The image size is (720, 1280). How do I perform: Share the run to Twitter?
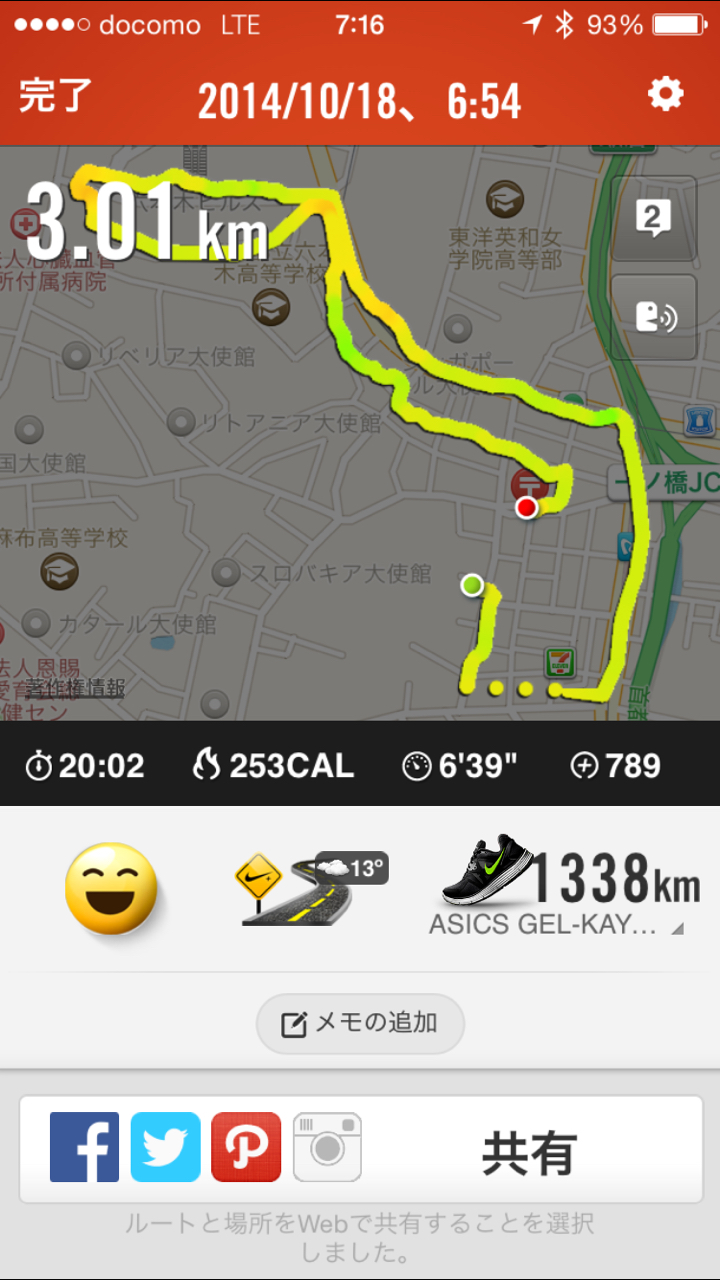(x=166, y=1147)
